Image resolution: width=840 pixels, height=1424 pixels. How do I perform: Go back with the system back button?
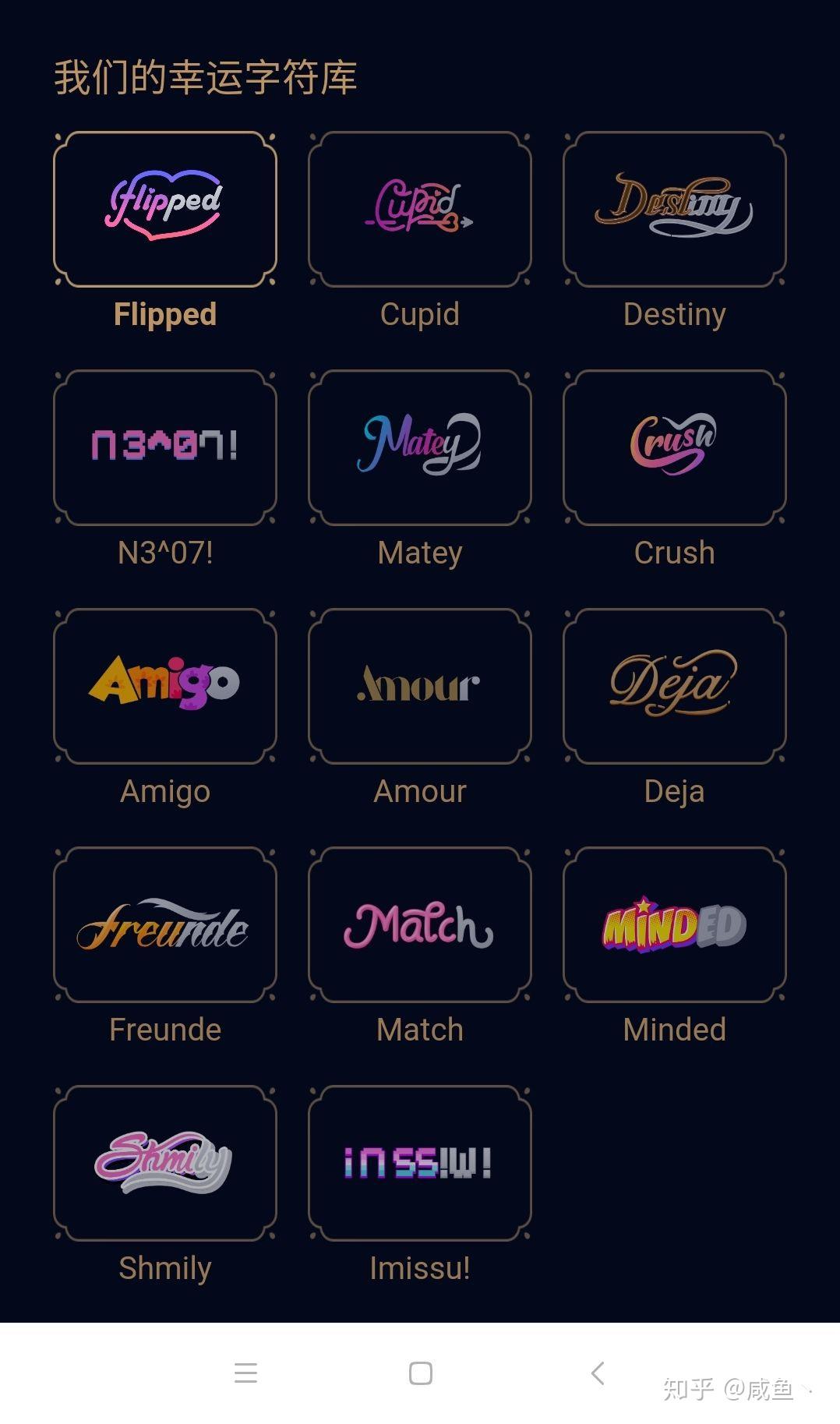[598, 1373]
